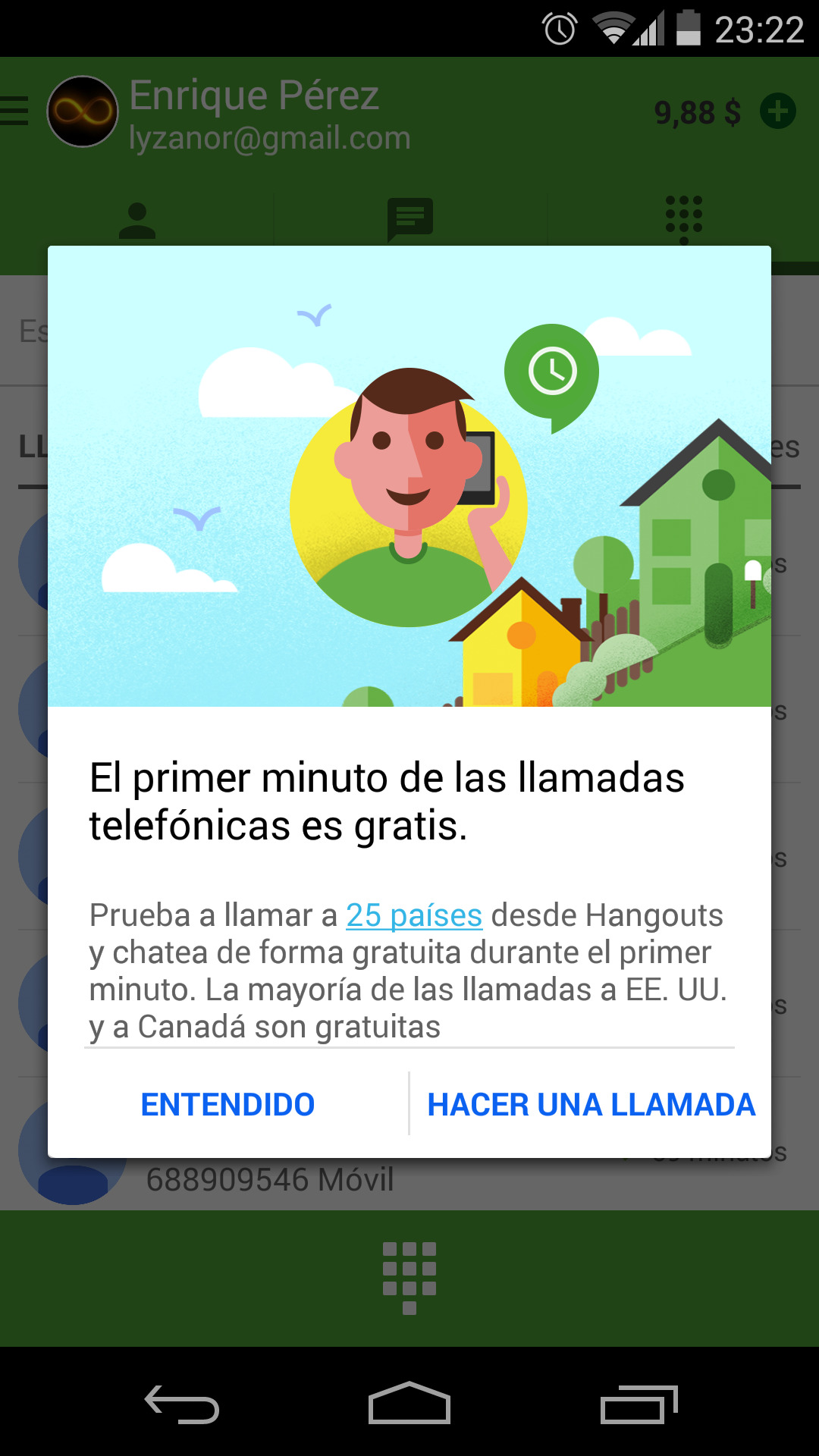Go to the home screen
The width and height of the screenshot is (819, 1456).
409,1404
